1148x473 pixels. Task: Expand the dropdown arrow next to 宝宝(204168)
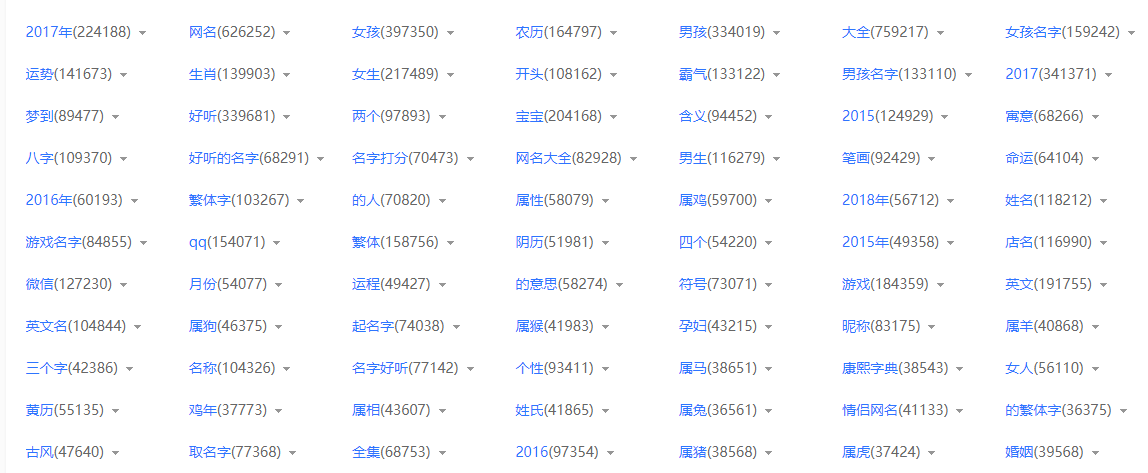(615, 117)
